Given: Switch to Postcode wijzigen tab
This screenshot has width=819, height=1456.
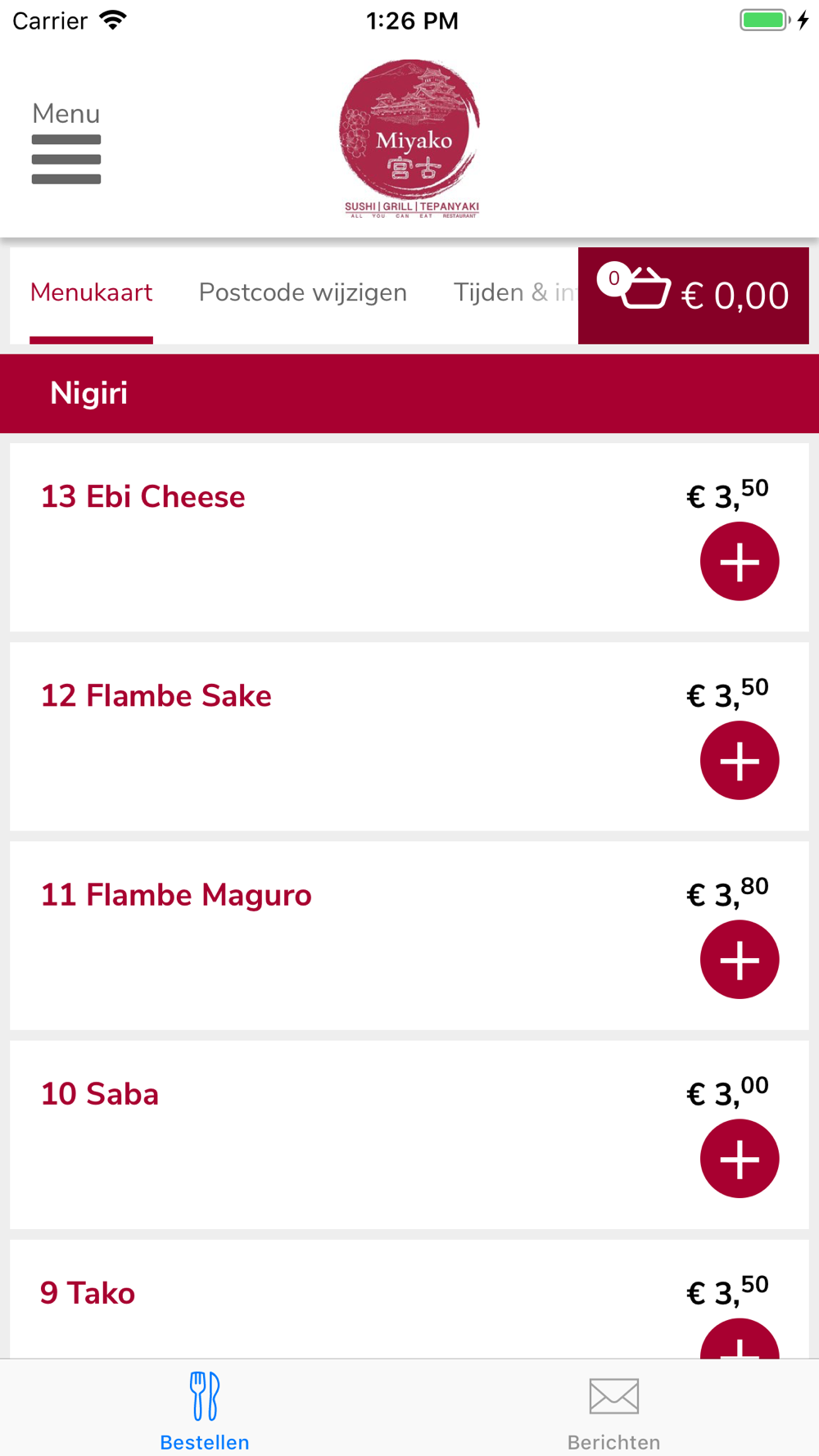Looking at the screenshot, I should coord(303,293).
